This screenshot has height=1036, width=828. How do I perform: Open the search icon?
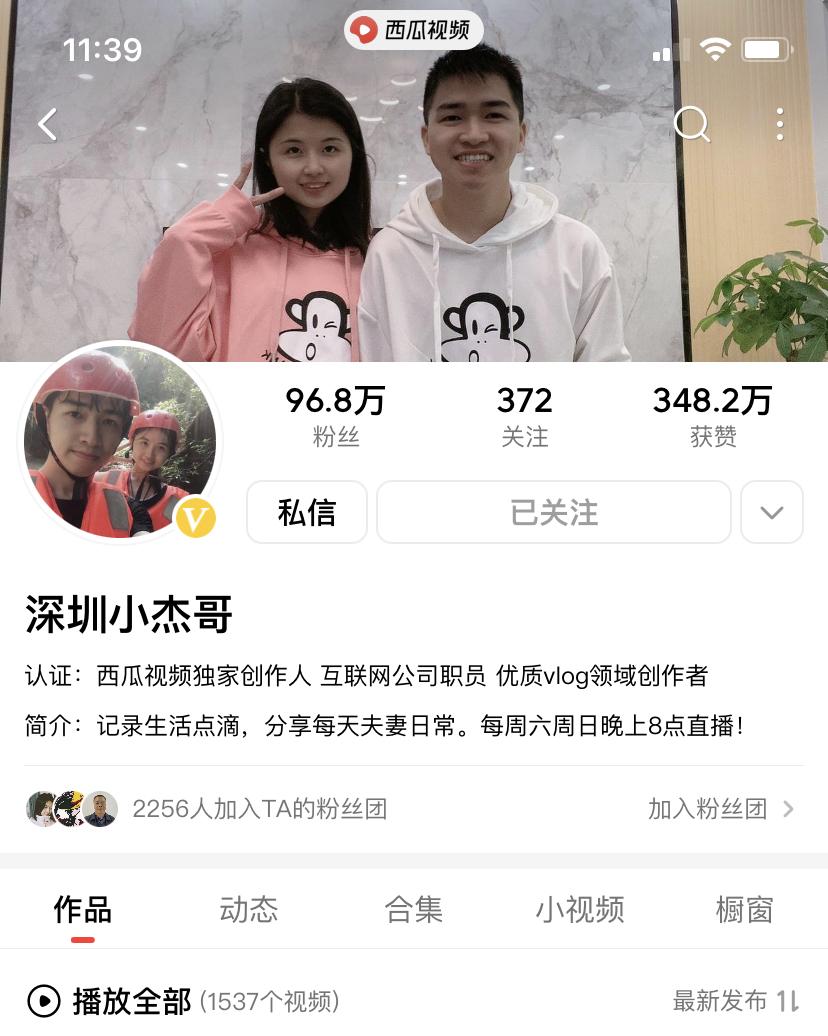[690, 123]
